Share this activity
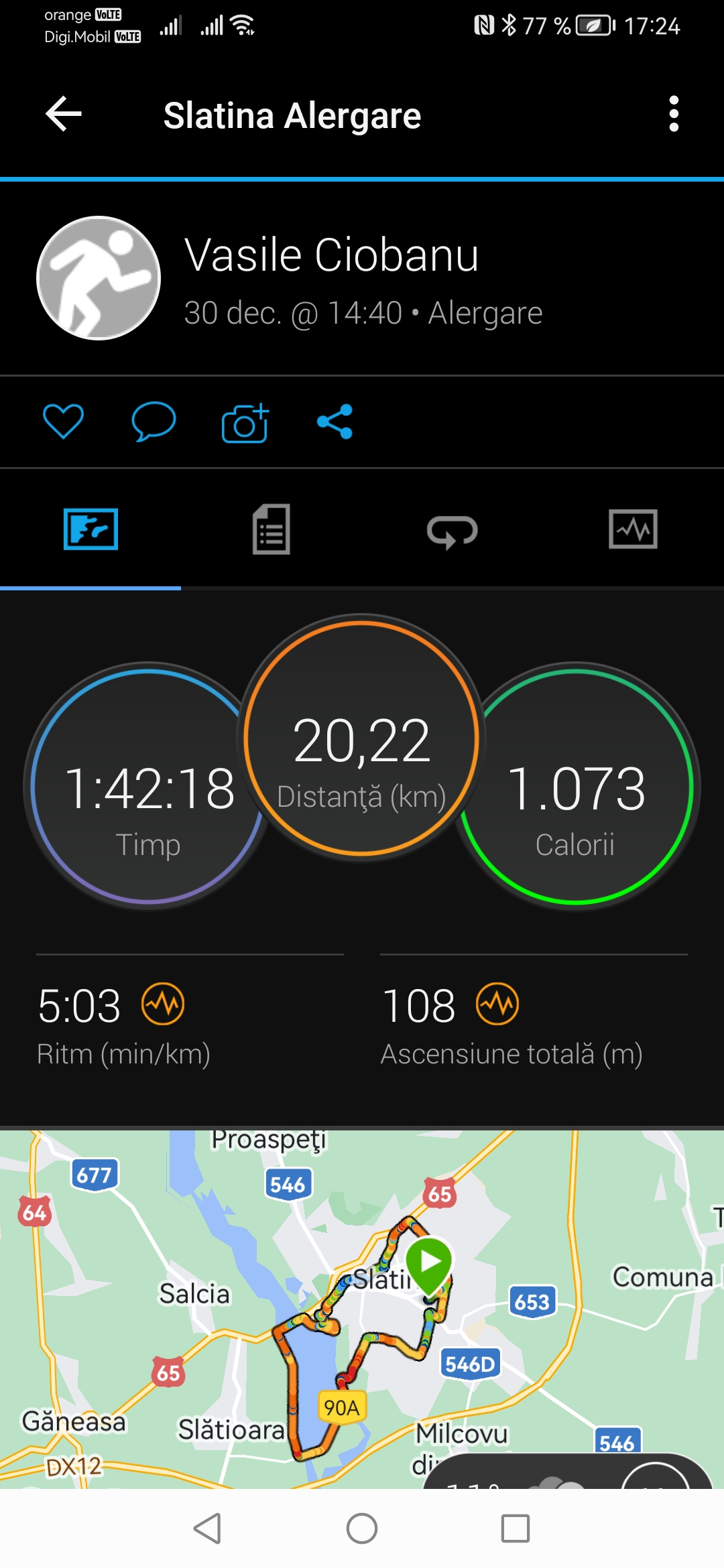This screenshot has width=724, height=1568. coord(335,421)
